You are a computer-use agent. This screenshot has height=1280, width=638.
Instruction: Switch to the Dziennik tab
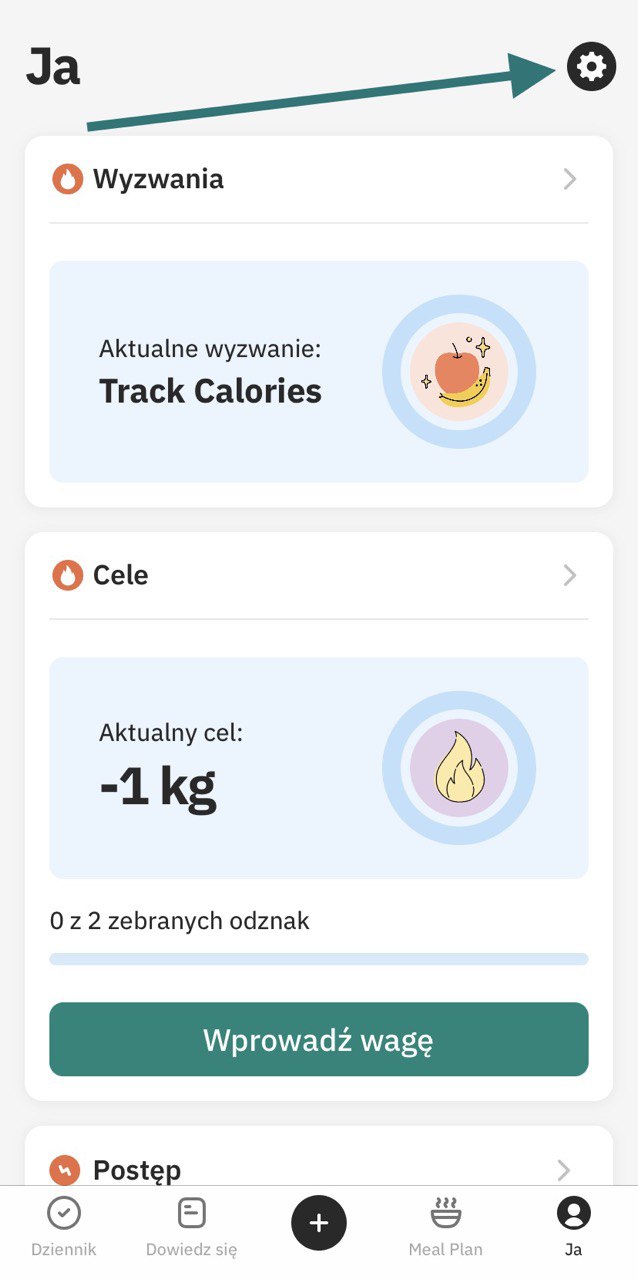[64, 1227]
